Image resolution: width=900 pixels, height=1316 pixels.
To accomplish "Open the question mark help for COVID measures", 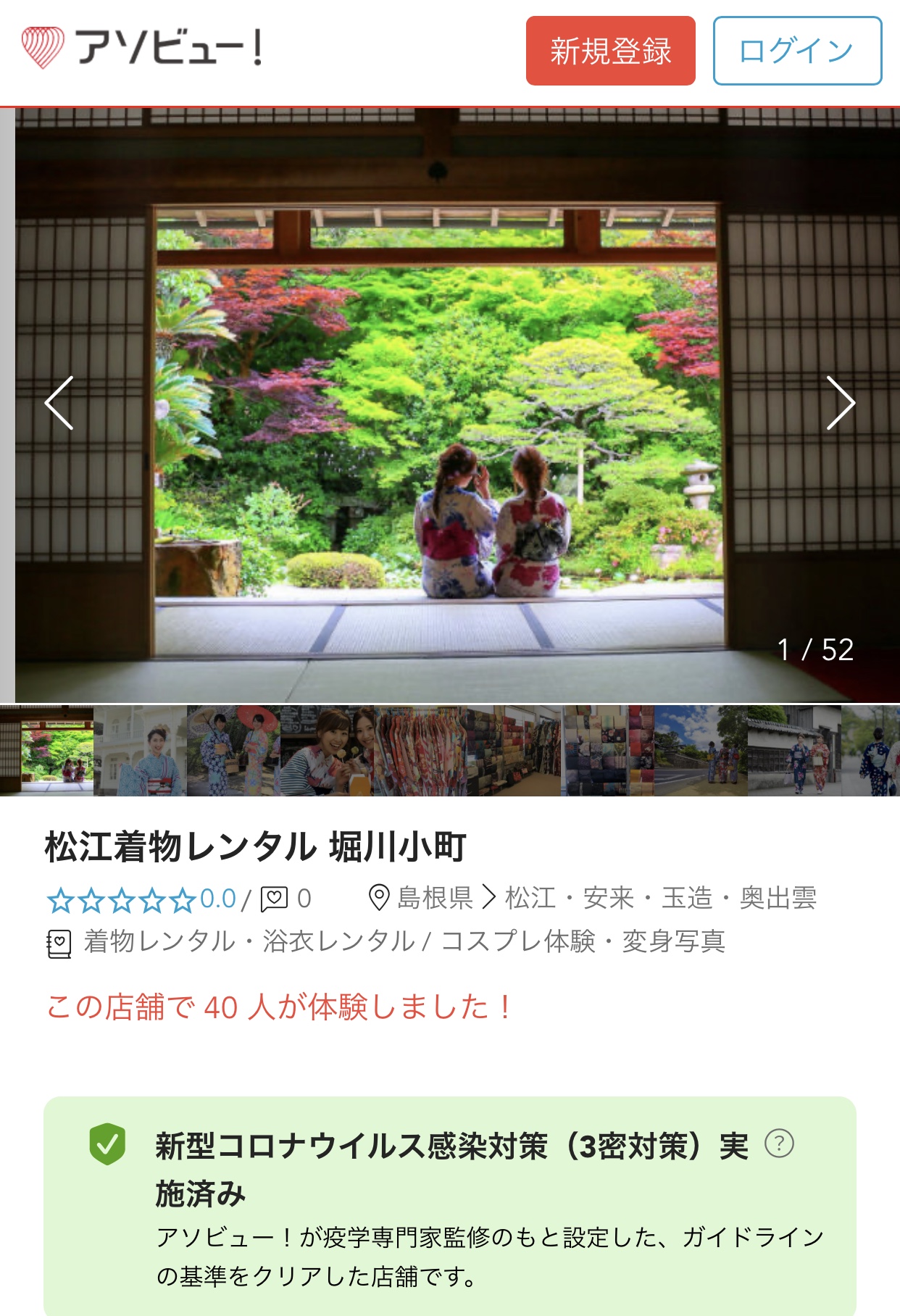I will coord(779,1144).
